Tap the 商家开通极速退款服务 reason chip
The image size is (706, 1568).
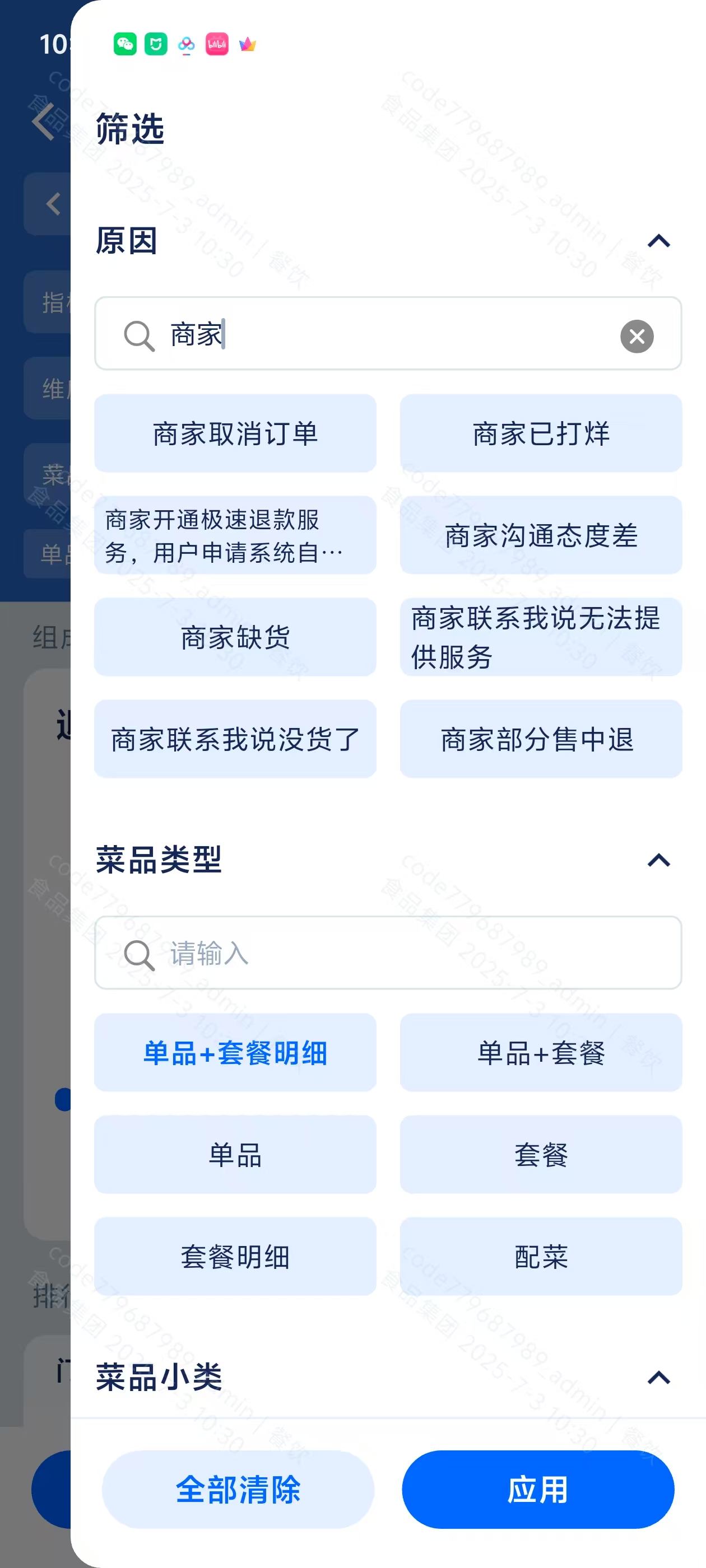pos(235,535)
